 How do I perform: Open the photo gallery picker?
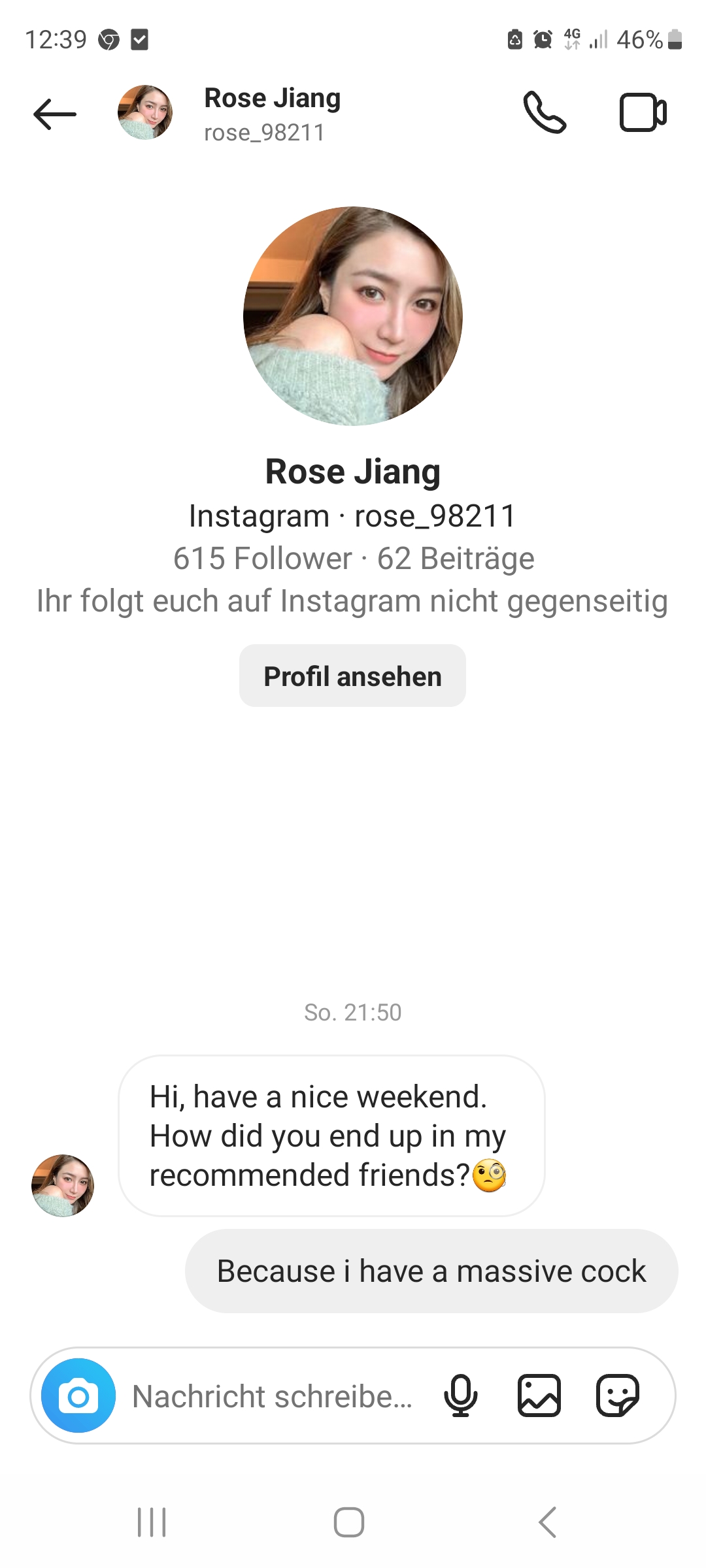click(x=539, y=1396)
